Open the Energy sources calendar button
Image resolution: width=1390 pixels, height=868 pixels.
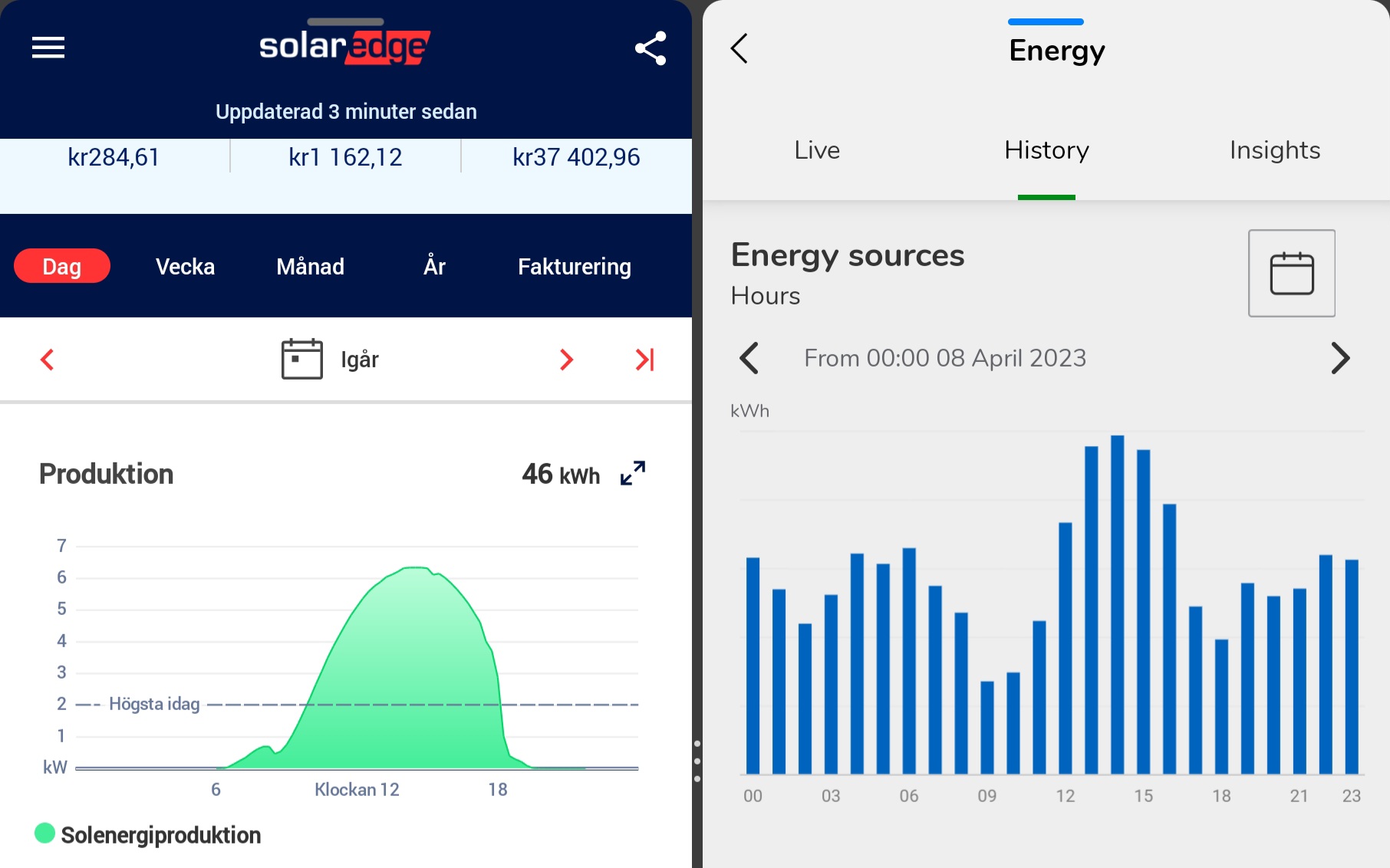(x=1291, y=273)
